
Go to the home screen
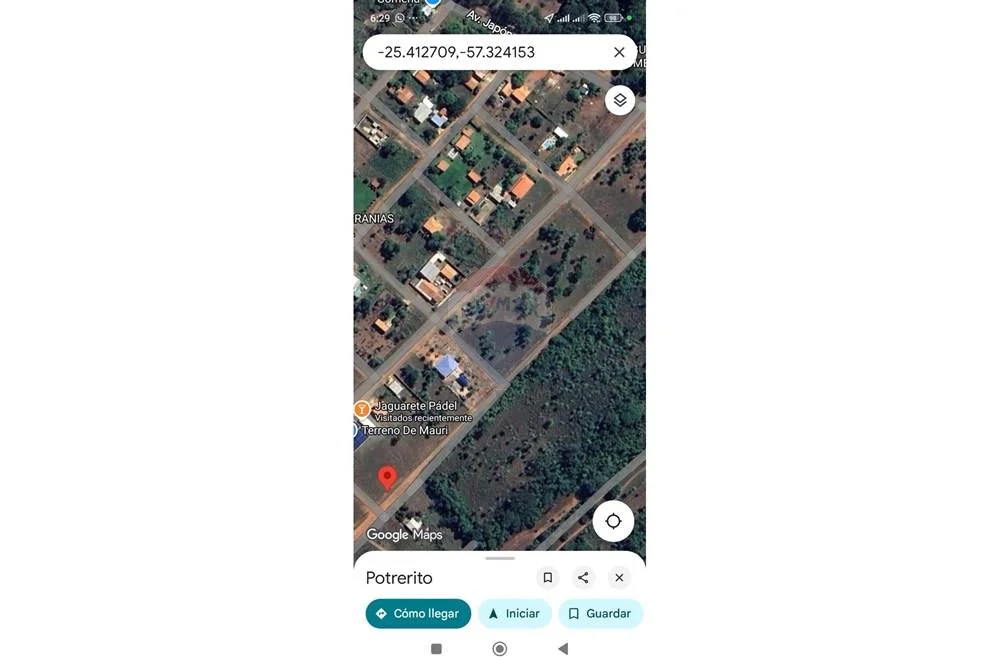point(500,649)
